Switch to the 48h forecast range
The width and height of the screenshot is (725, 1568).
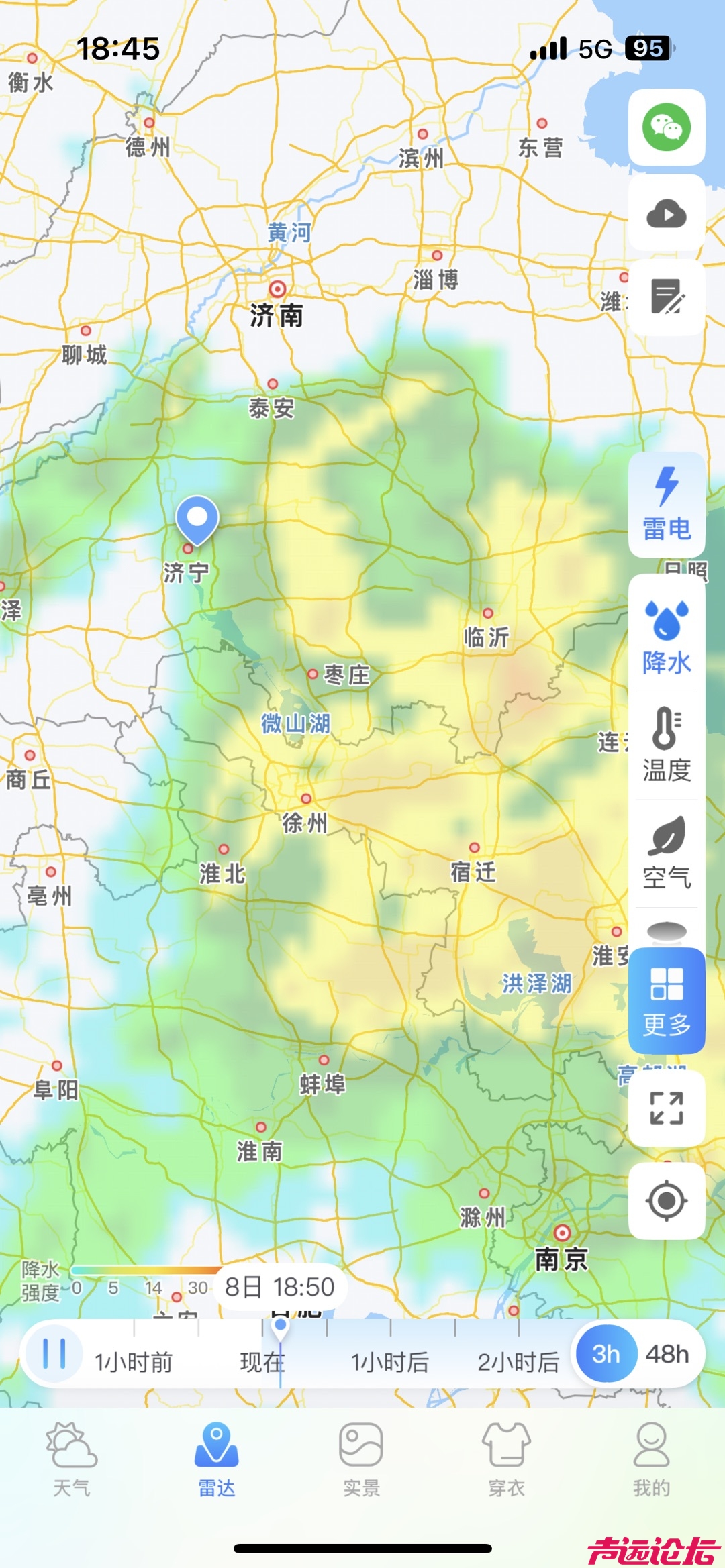pos(667,1354)
